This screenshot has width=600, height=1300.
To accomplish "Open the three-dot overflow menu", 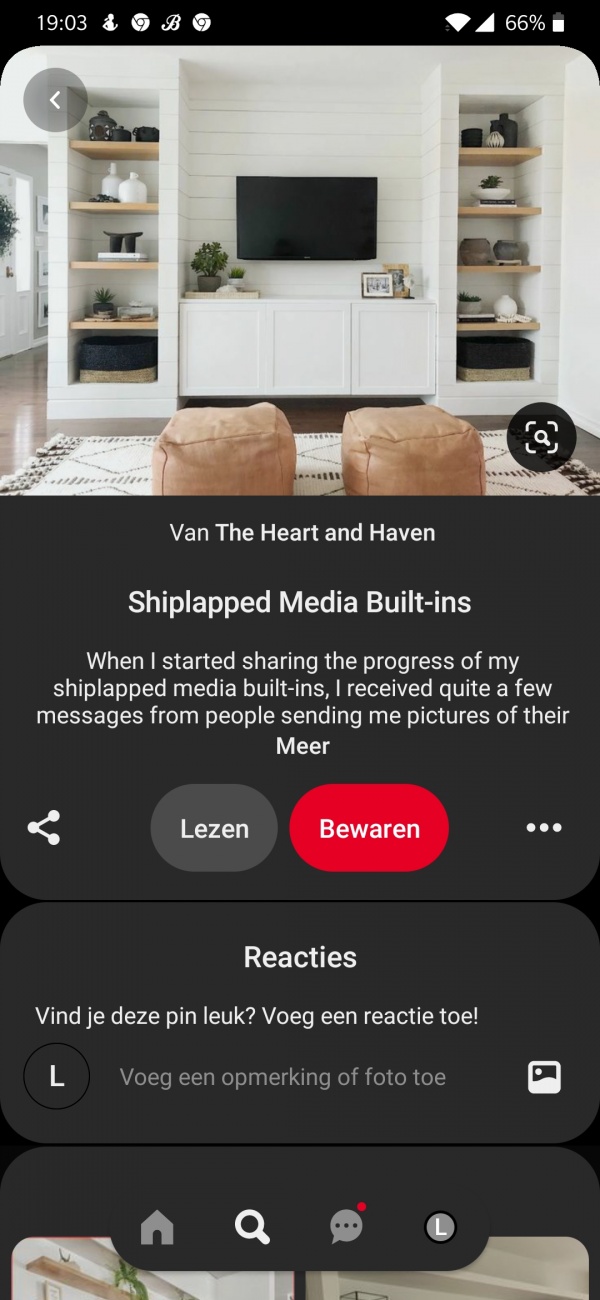I will click(x=544, y=827).
